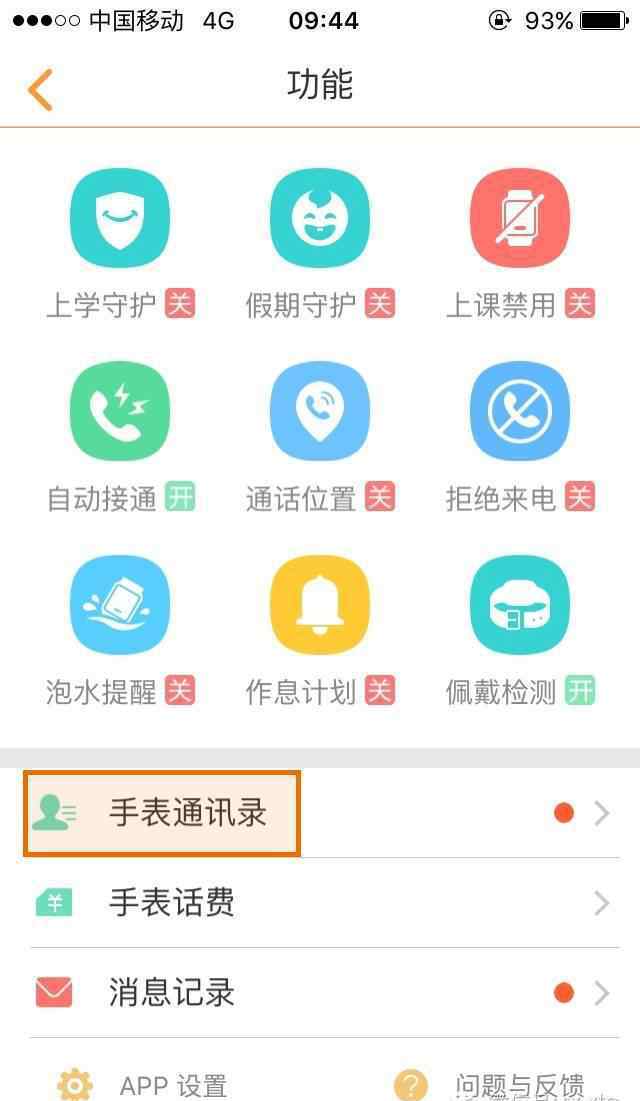Open 泡水提醒 water alert setting
640x1101 pixels.
(x=120, y=607)
